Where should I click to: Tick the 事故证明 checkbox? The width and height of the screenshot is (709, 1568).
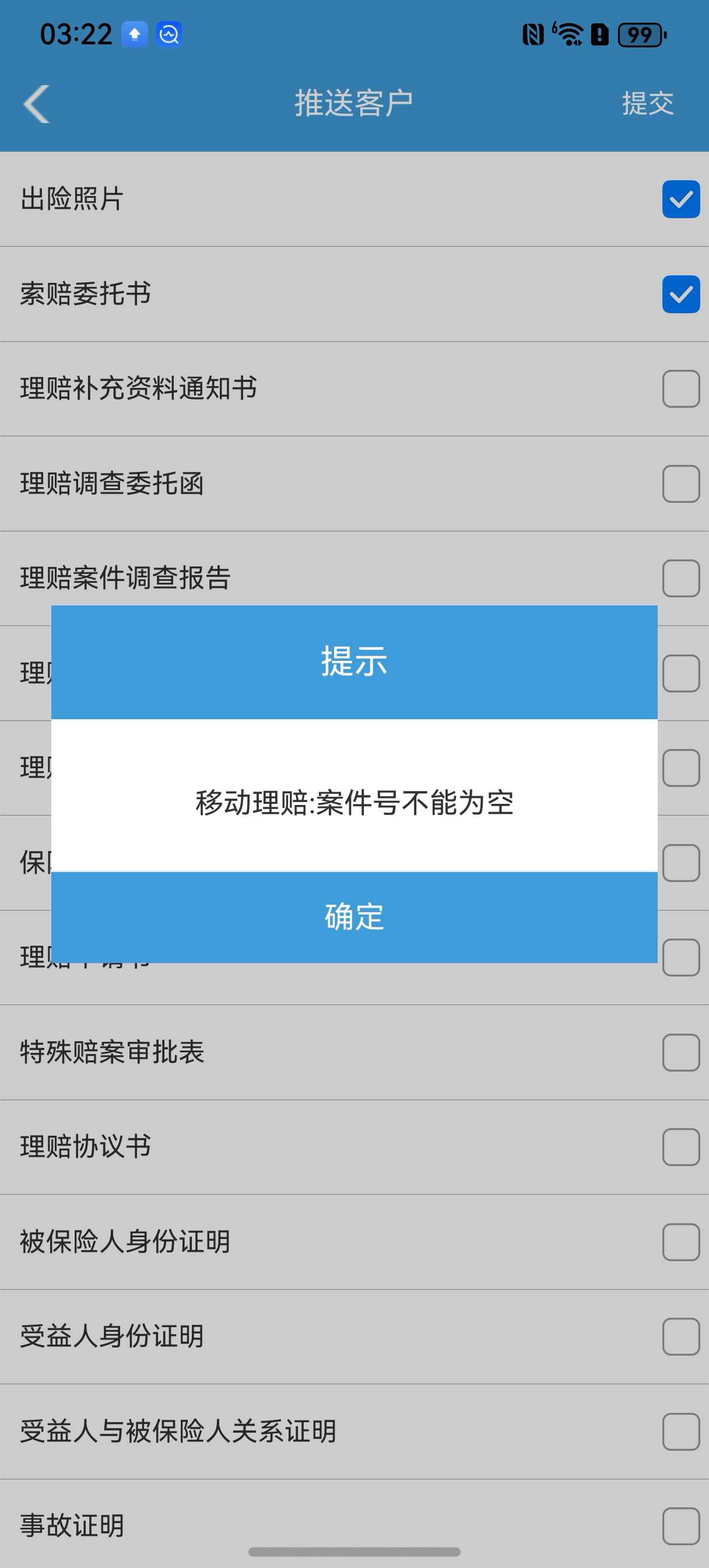point(681,1526)
